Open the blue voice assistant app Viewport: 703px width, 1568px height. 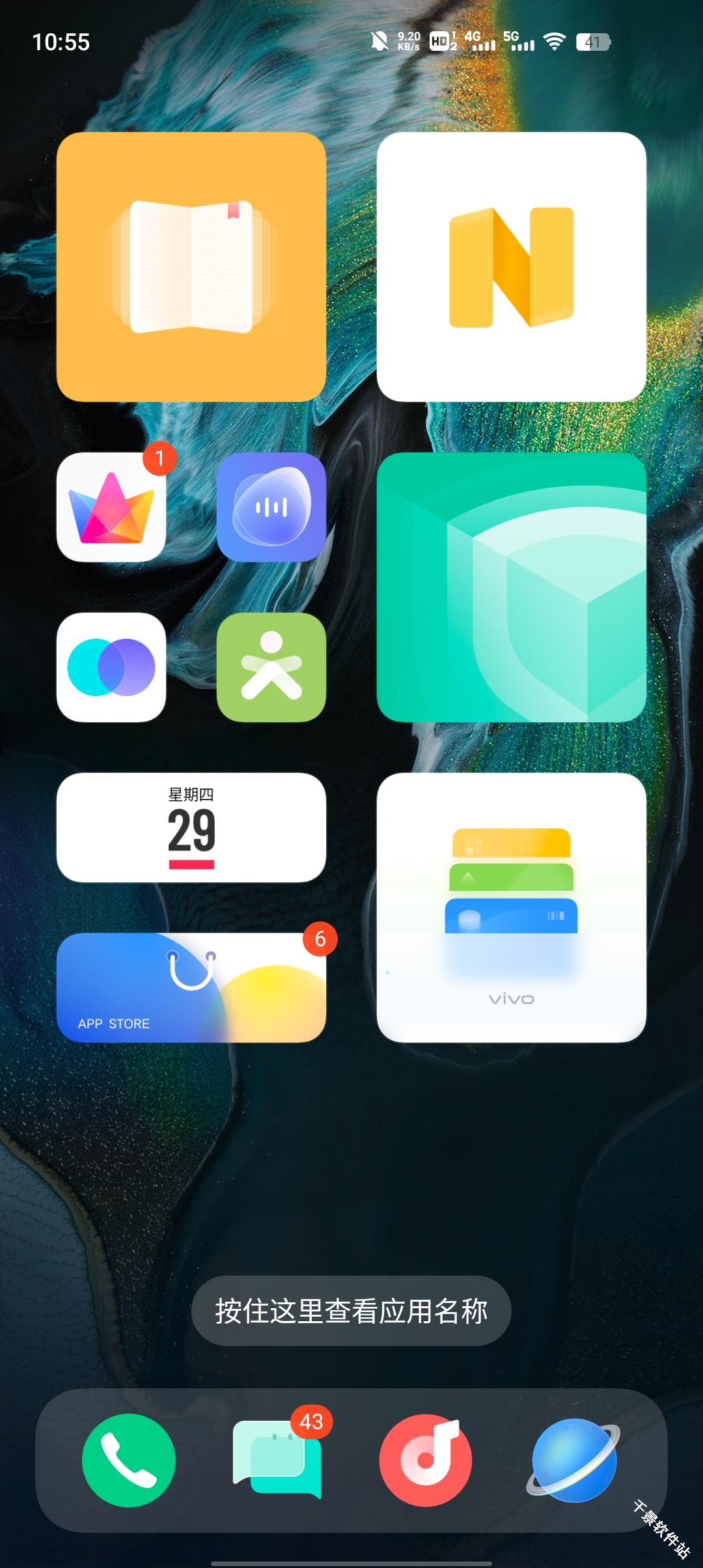pos(271,507)
